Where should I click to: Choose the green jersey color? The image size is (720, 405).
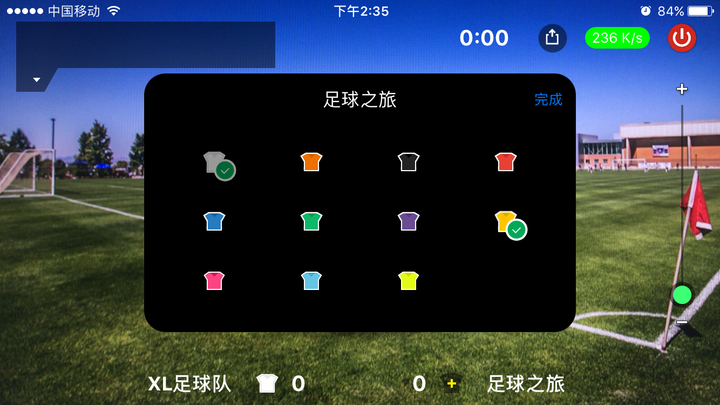pyautogui.click(x=311, y=221)
